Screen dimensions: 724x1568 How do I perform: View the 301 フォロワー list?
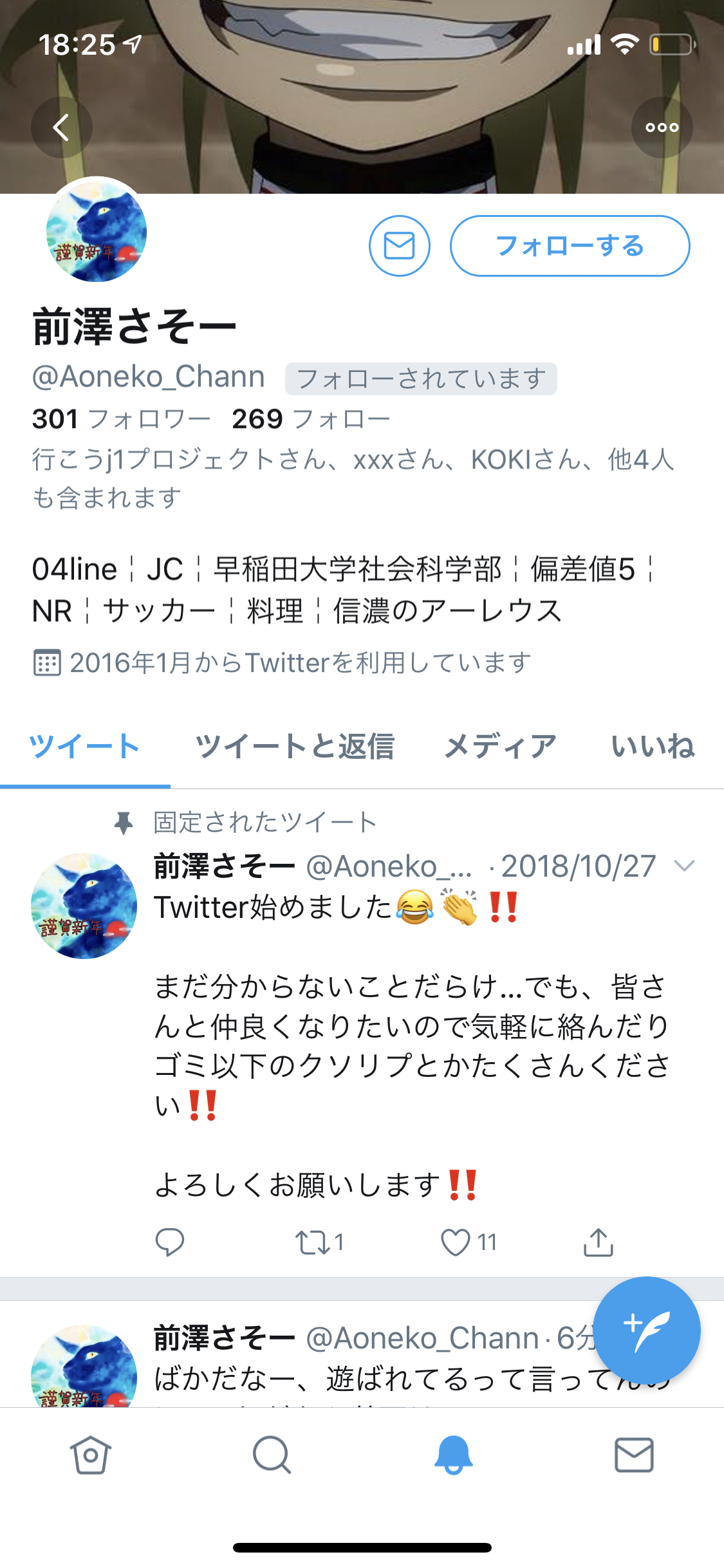pyautogui.click(x=121, y=419)
